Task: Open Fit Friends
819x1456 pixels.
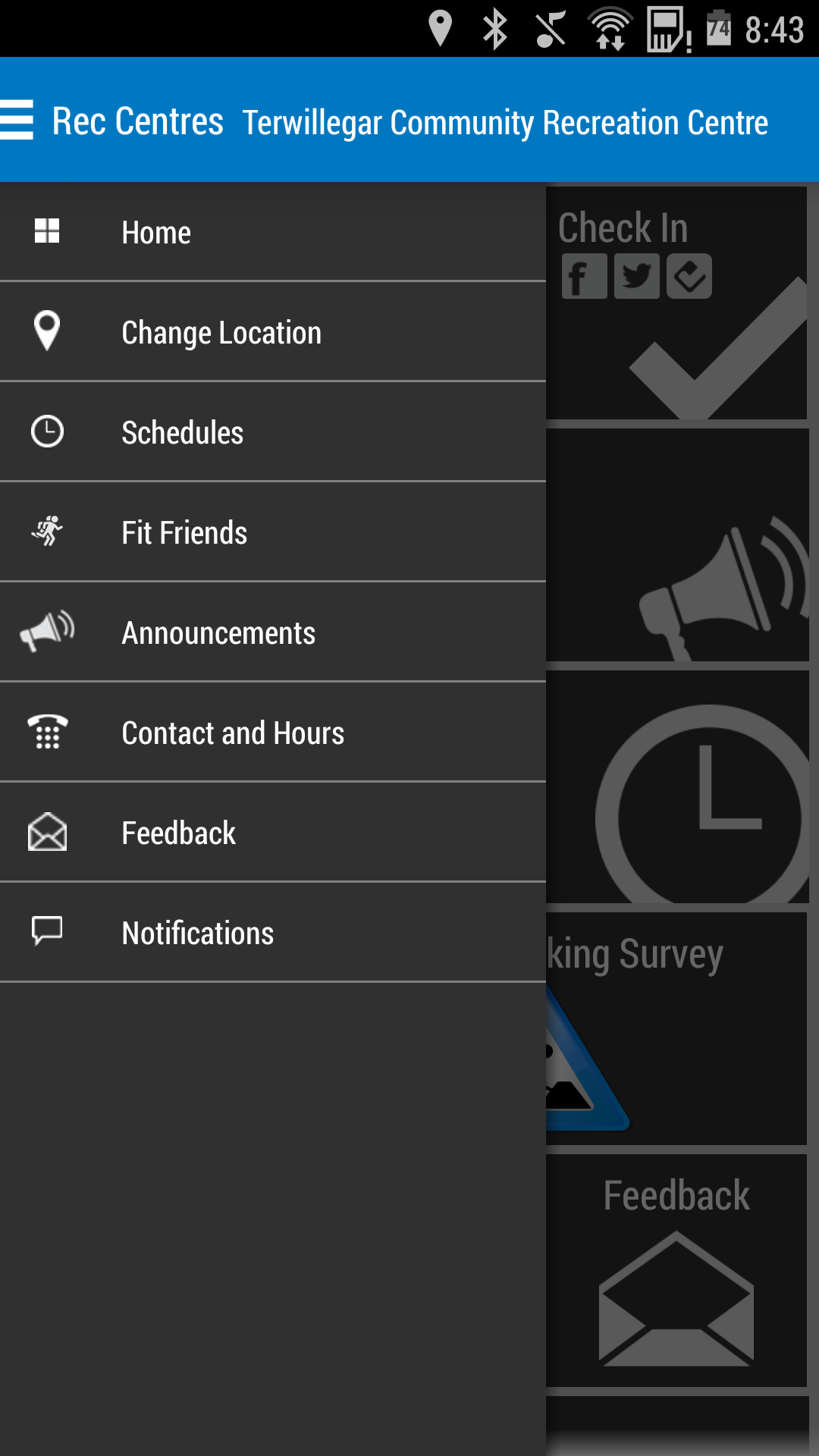Action: (x=273, y=532)
